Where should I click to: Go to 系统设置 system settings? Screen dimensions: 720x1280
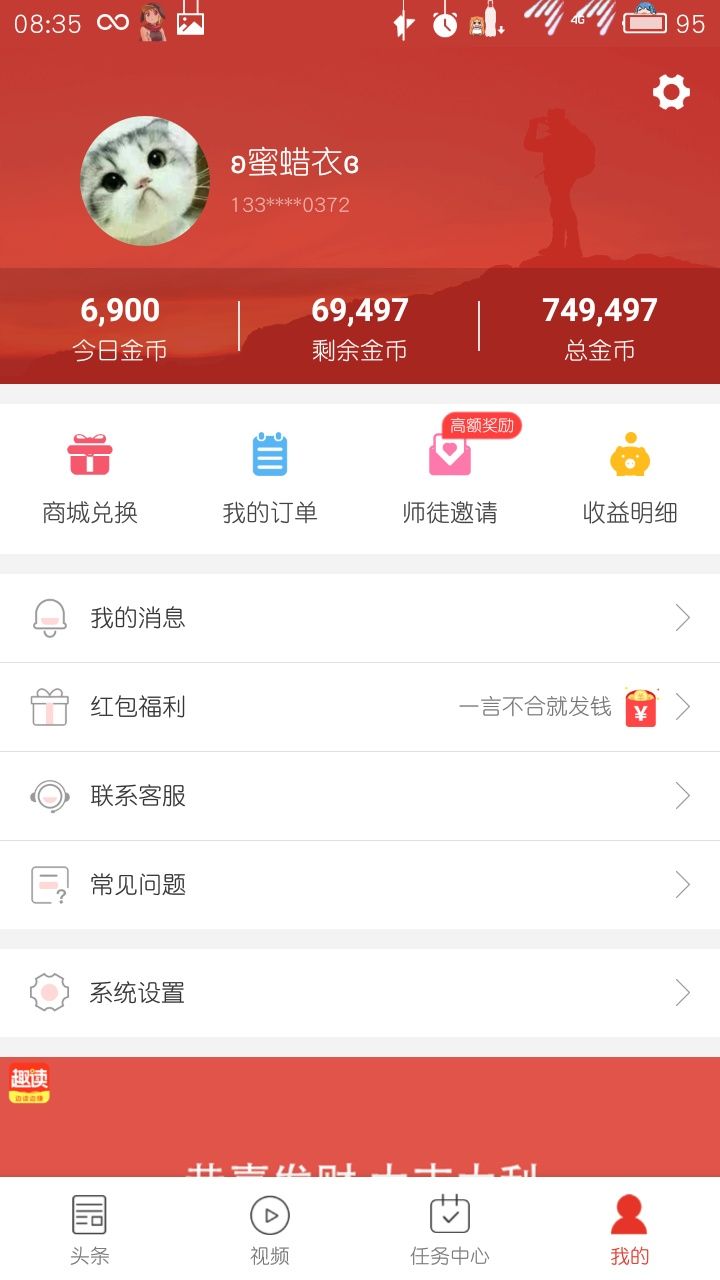[360, 993]
